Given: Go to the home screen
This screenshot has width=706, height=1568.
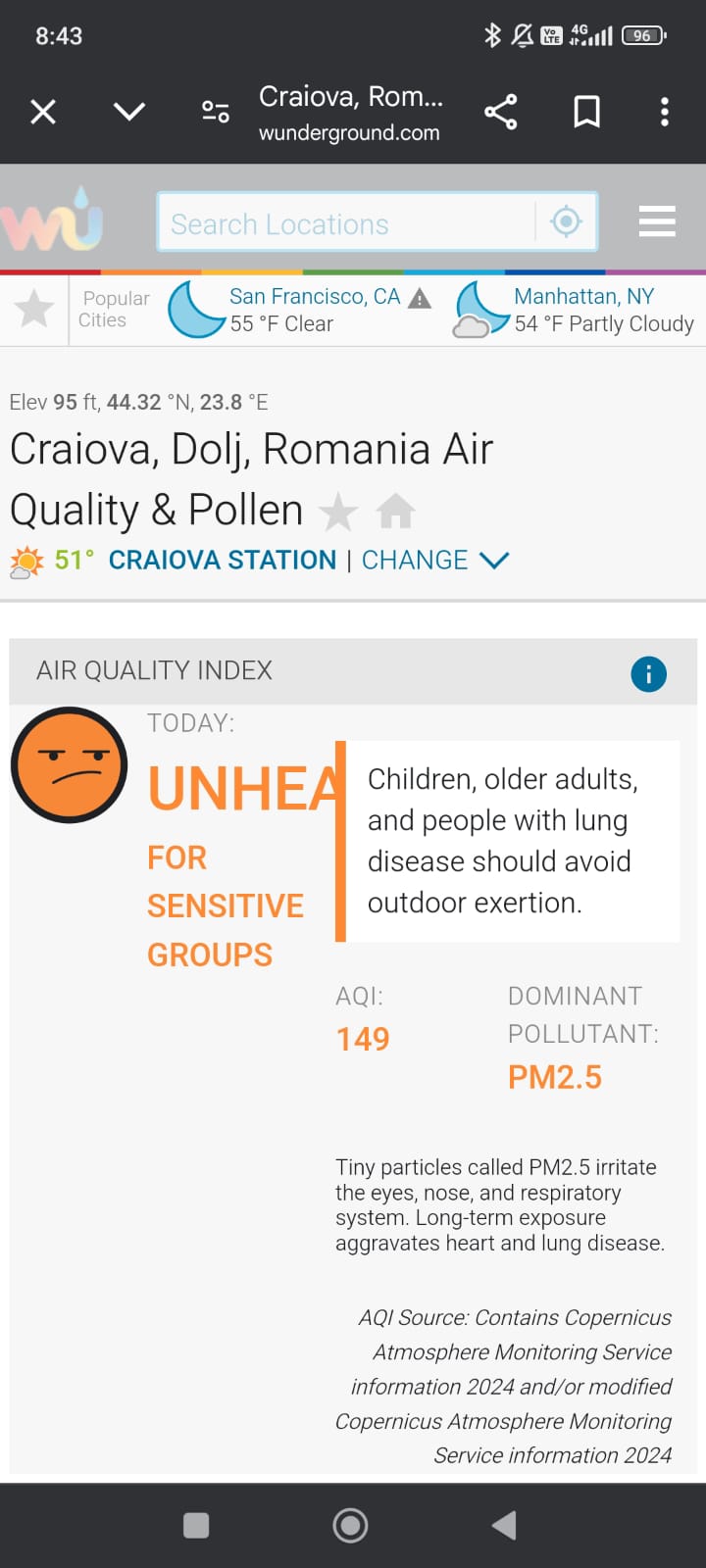Looking at the screenshot, I should (x=350, y=1525).
